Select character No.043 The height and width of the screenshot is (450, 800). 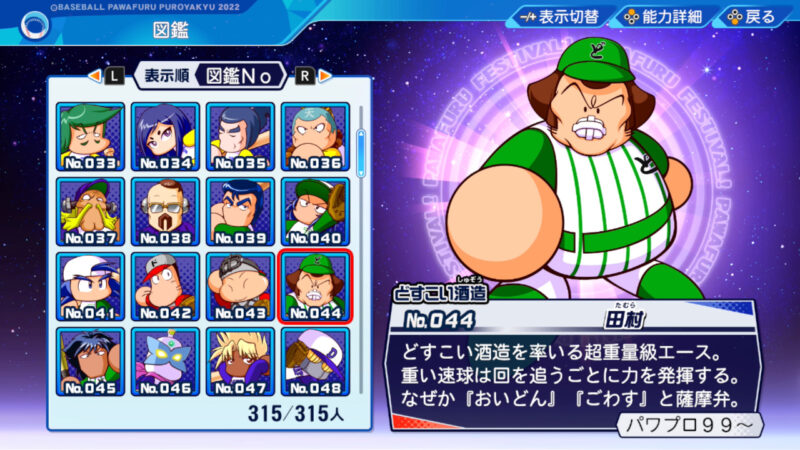point(241,286)
